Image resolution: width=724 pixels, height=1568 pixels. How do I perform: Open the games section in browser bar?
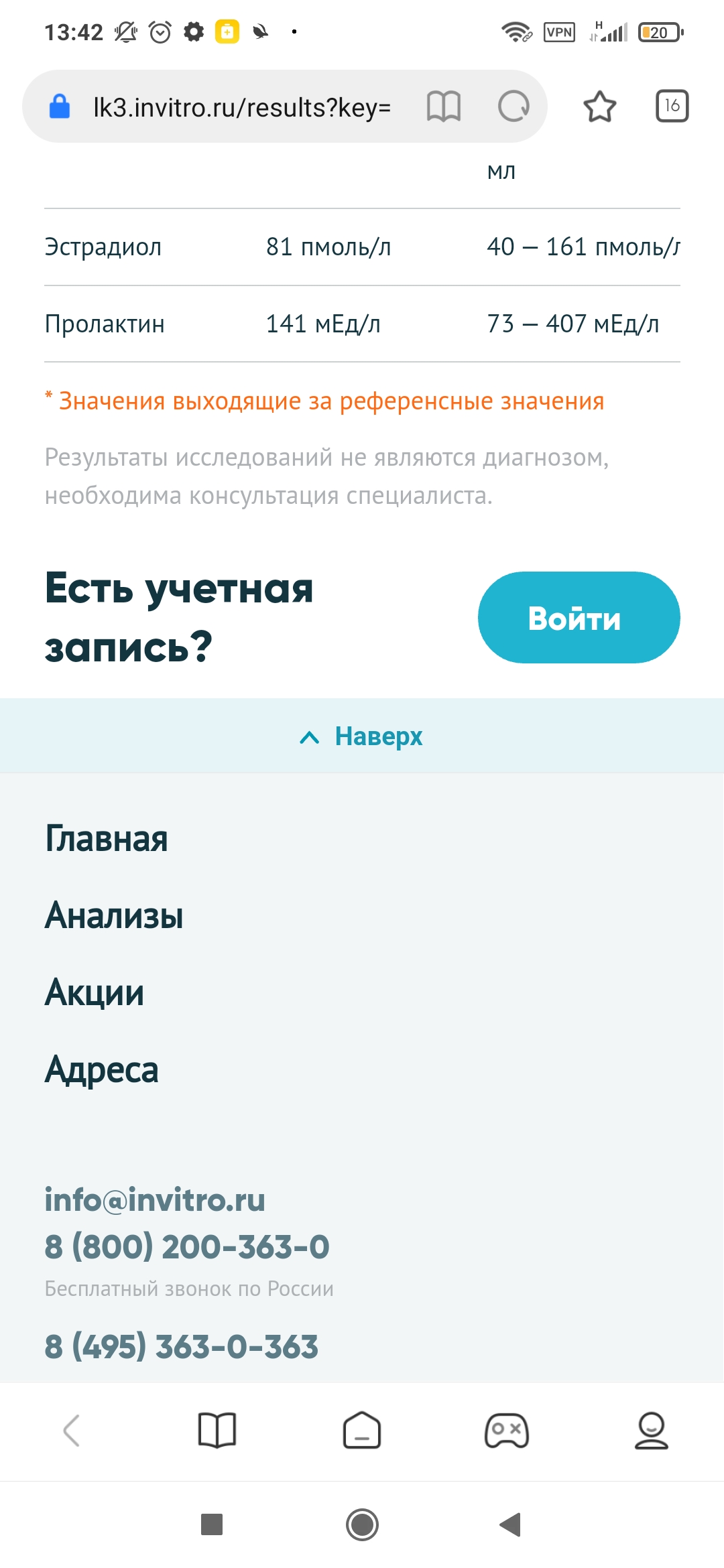point(507,1431)
